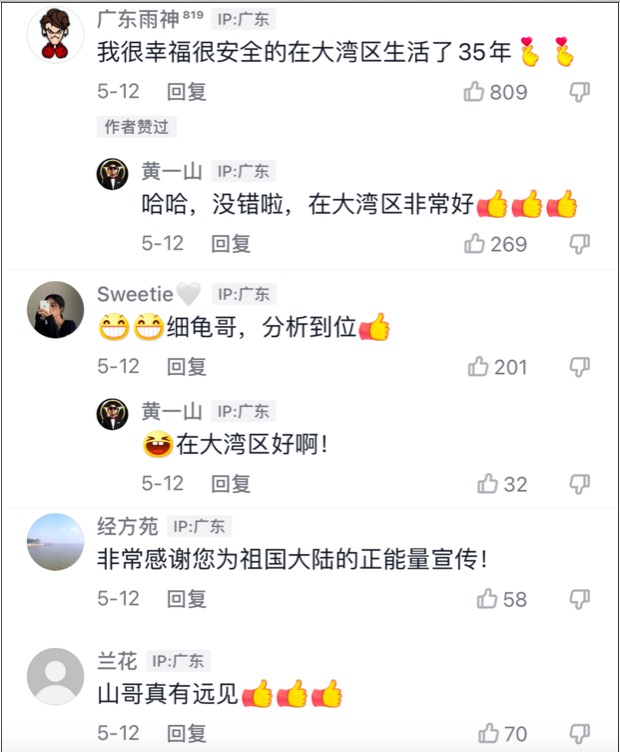The image size is (620, 752).
Task: Reply to 黄一山's 在大湾区好啊 comment
Action: [x=230, y=484]
